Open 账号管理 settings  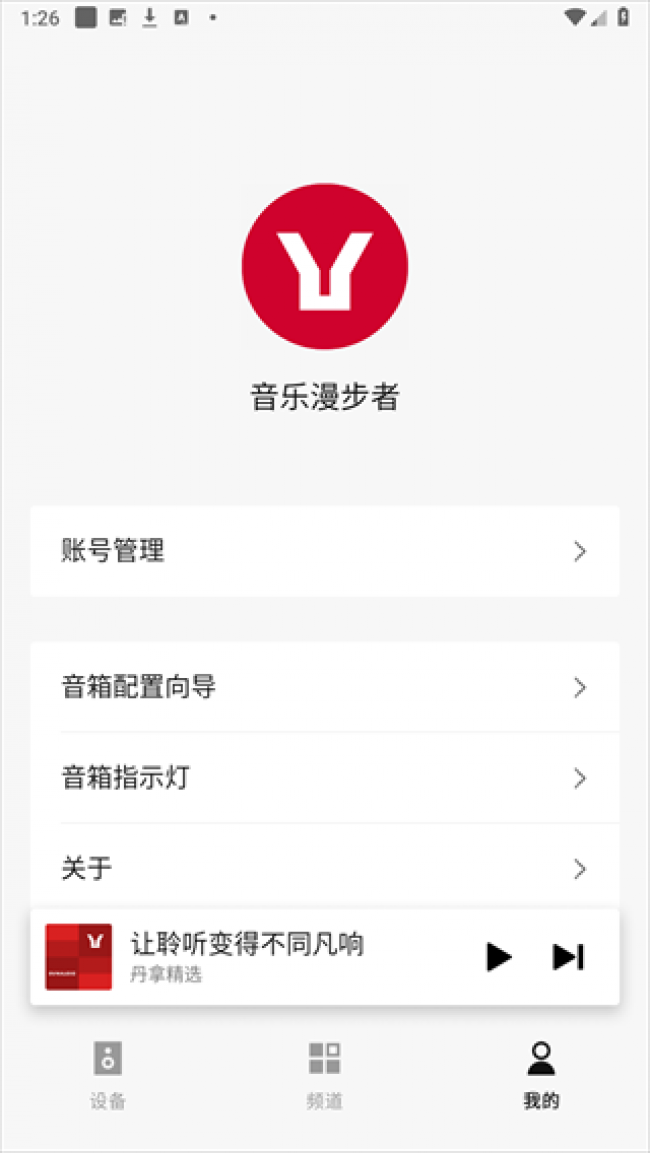point(325,551)
